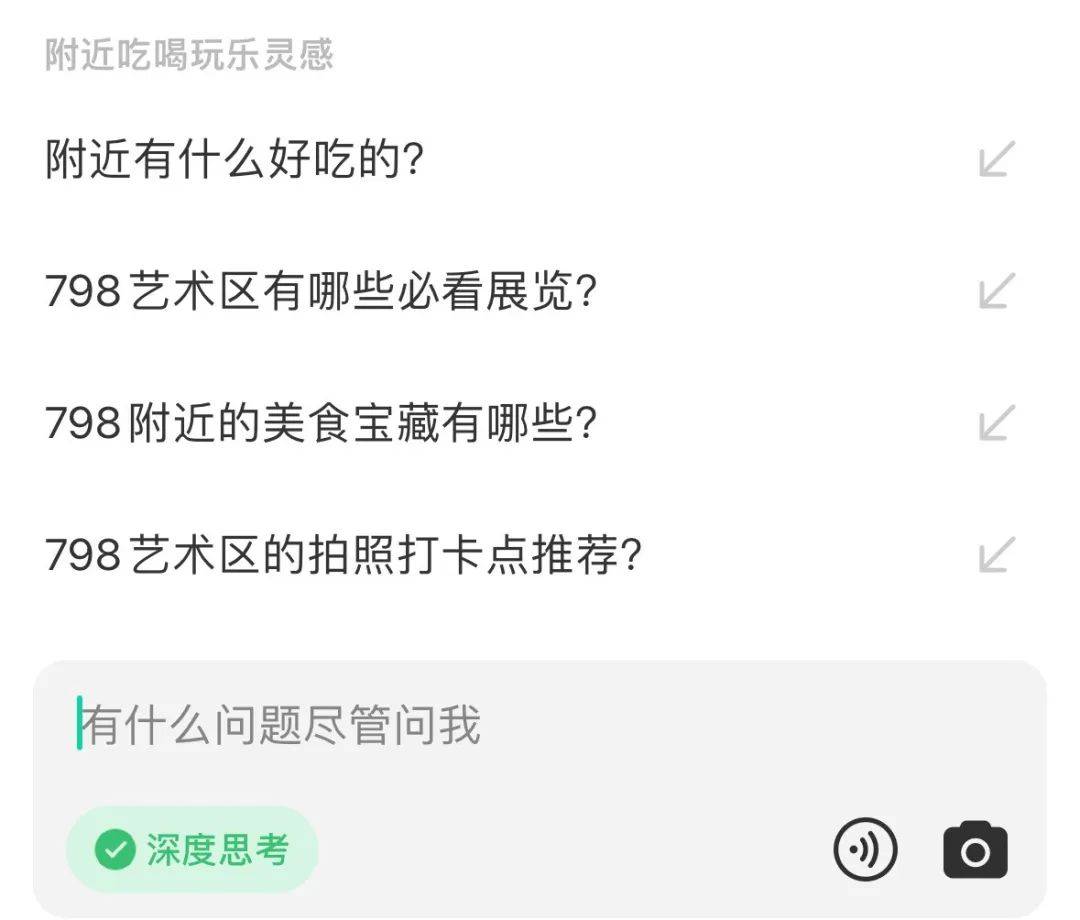Viewport: 1080px width, 920px height.
Task: Open the camera to ask with a photo
Action: (x=975, y=850)
